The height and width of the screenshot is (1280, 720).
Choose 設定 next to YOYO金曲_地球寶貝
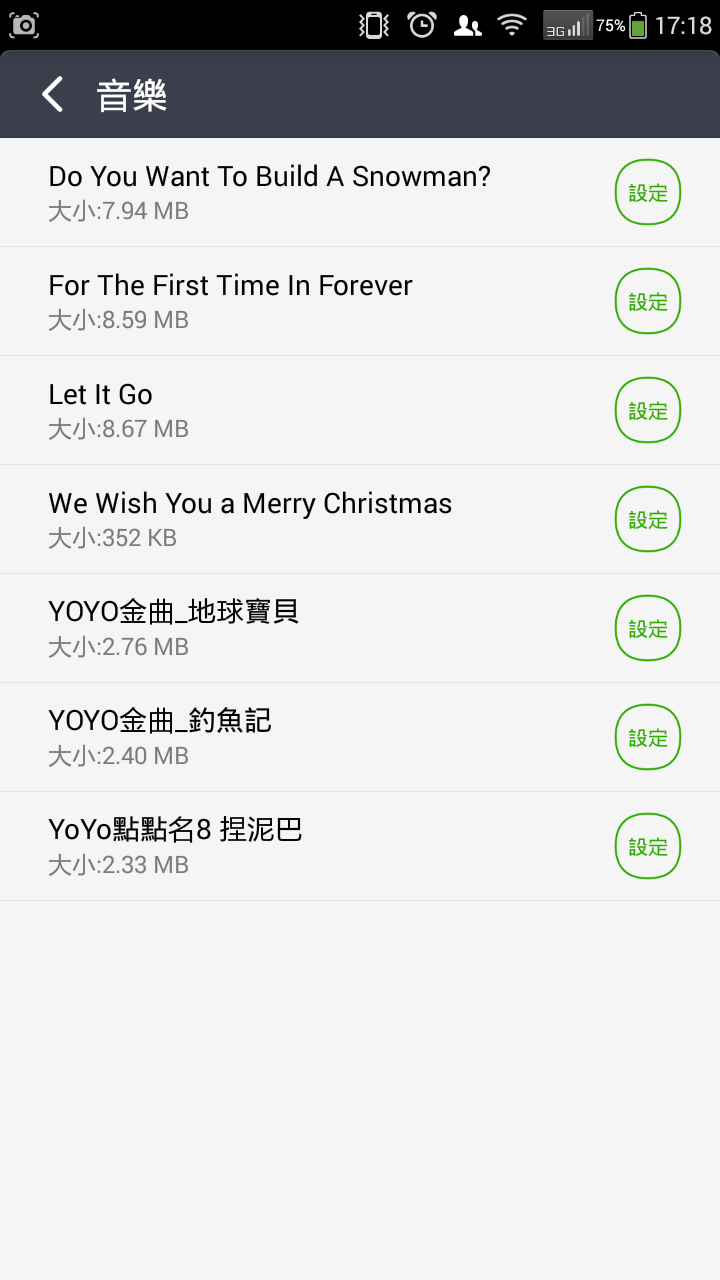[x=648, y=628]
